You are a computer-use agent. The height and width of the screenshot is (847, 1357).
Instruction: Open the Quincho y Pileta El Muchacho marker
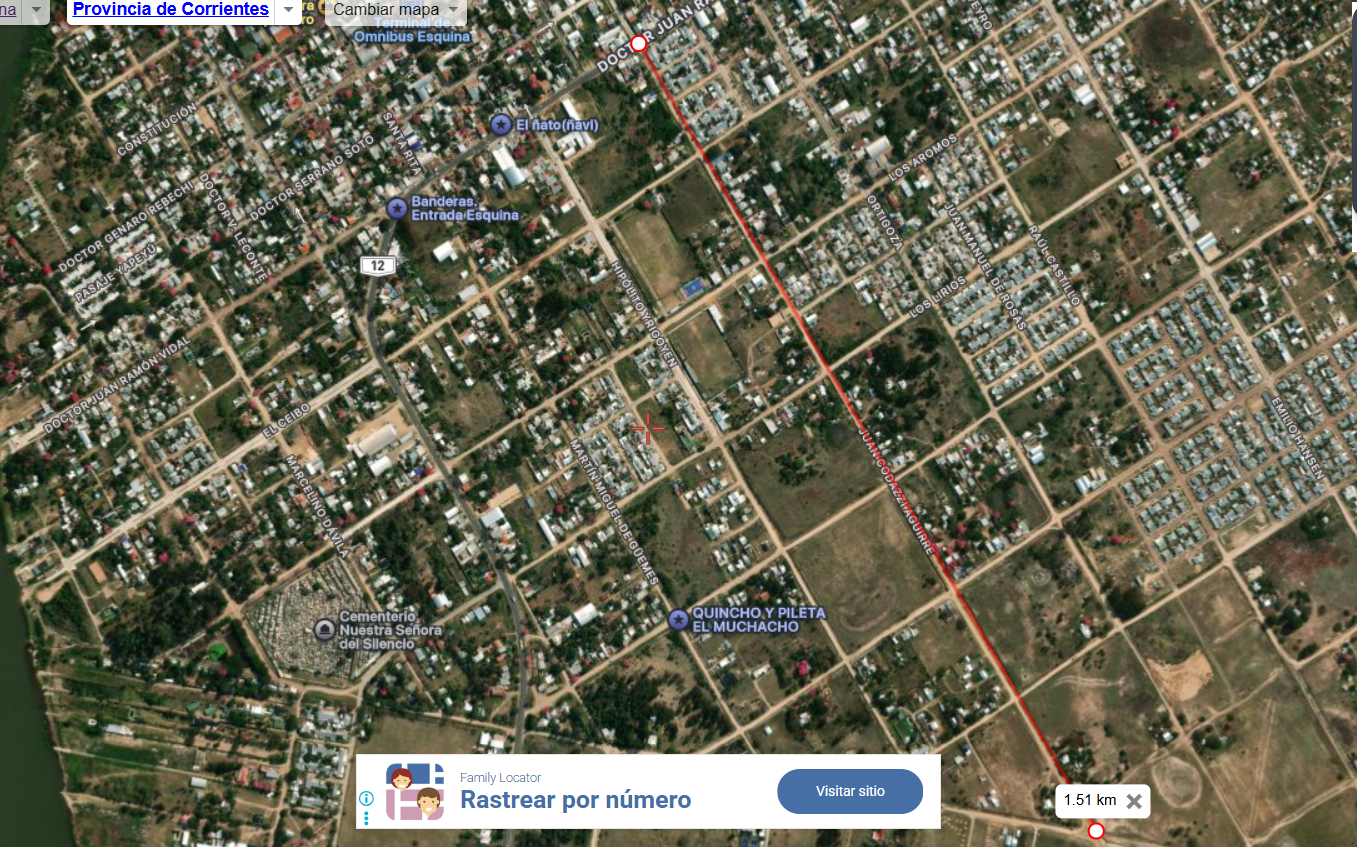tap(679, 620)
